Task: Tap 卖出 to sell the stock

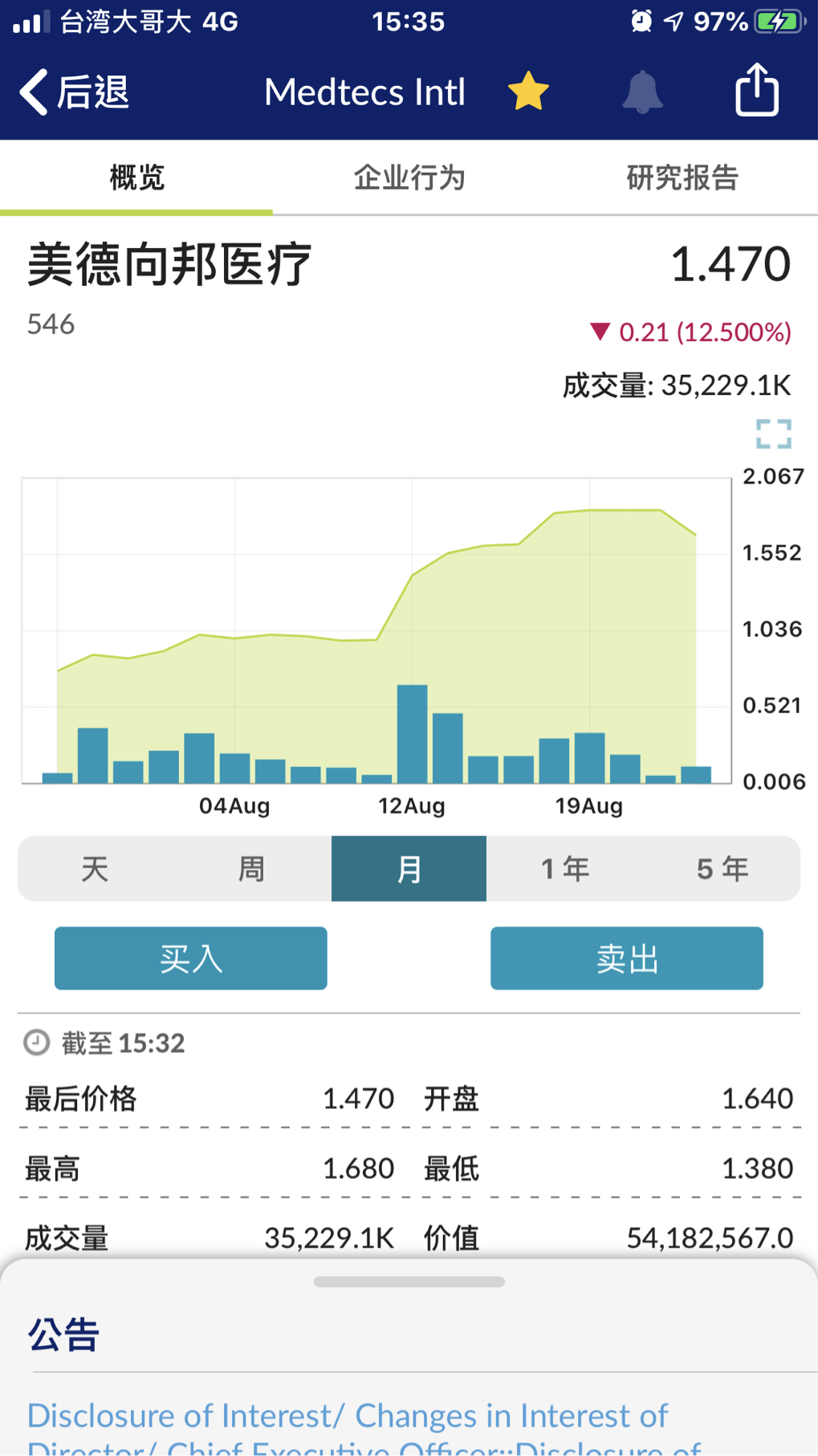Action: (627, 958)
